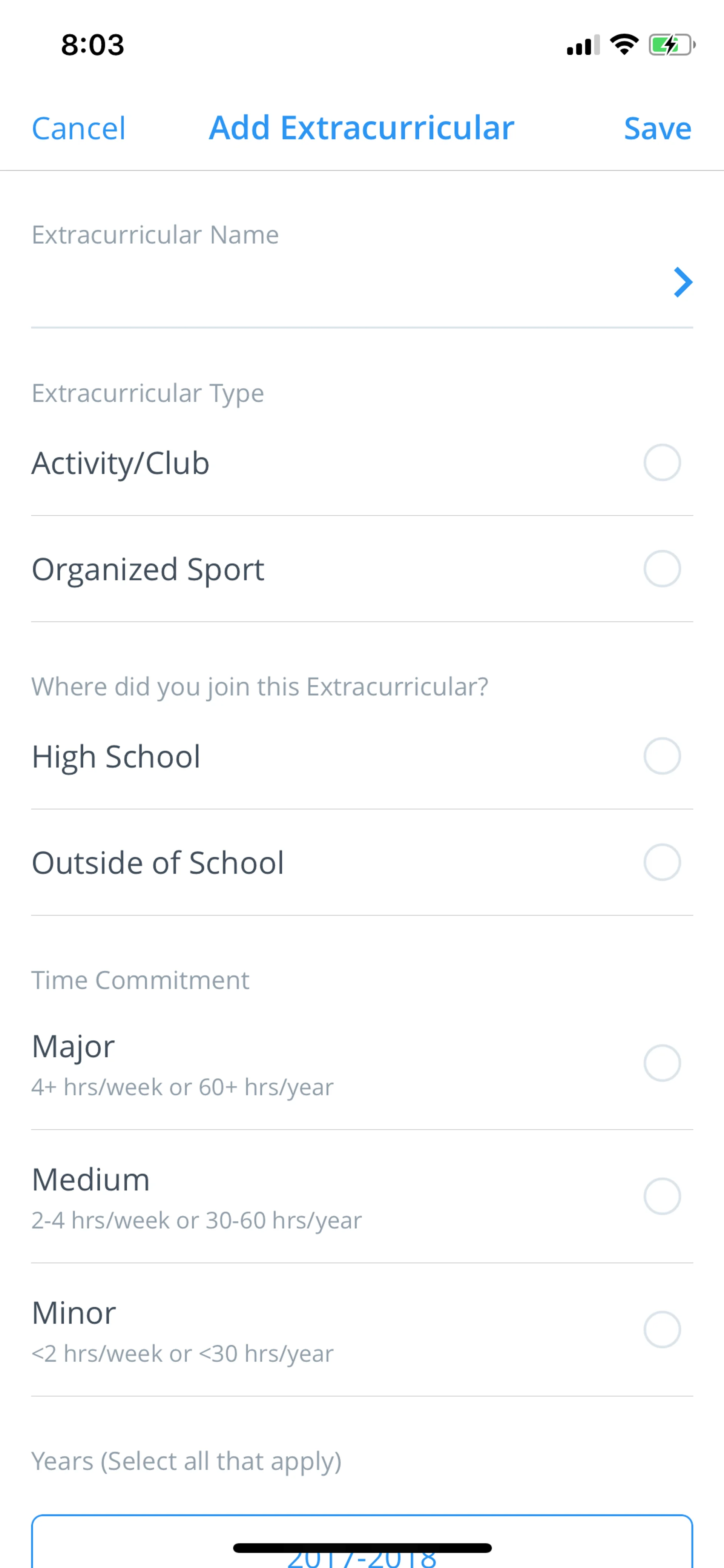Mark High School as where you joined
724x1568 pixels.
click(x=661, y=756)
